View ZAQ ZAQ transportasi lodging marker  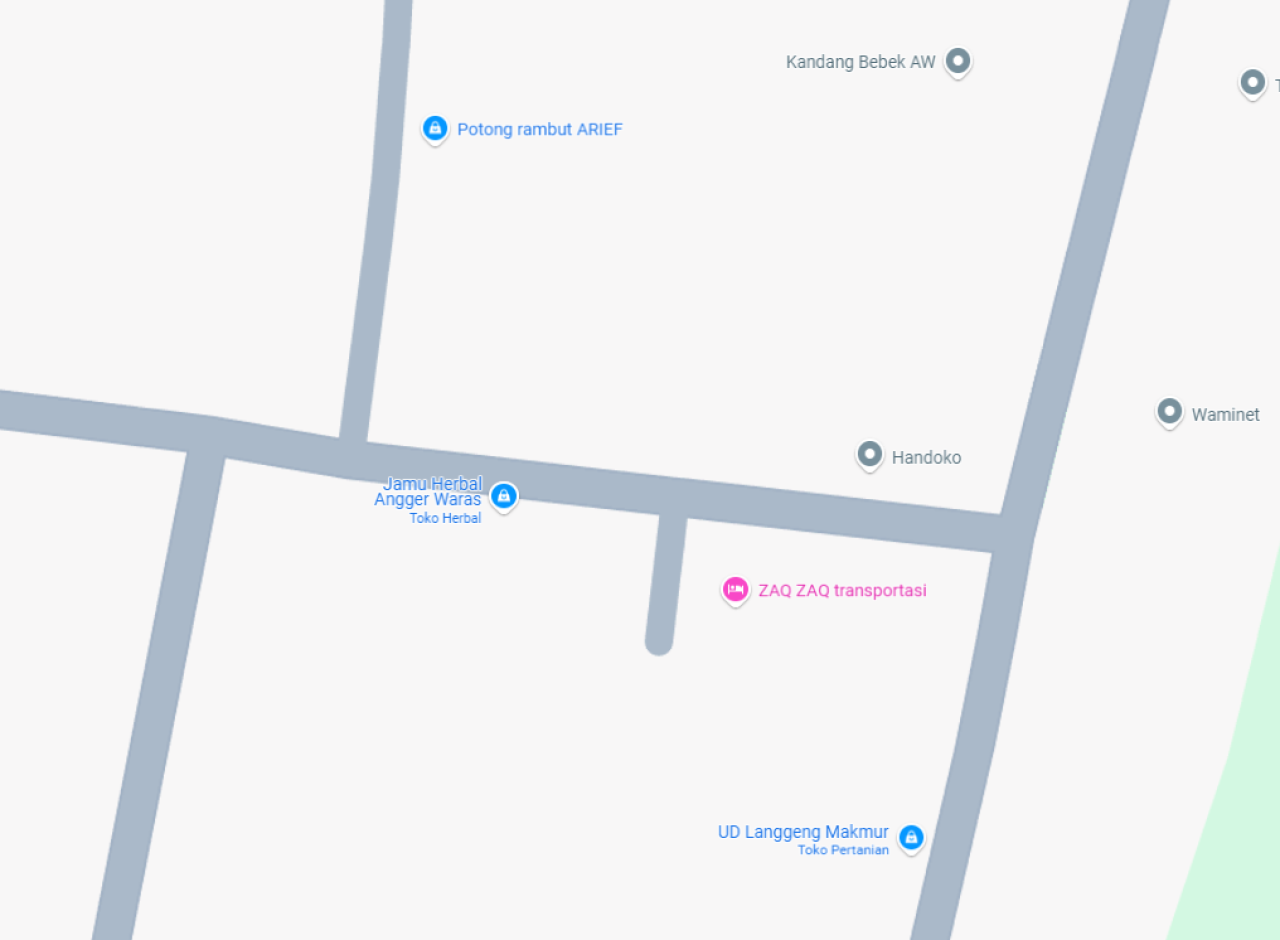[736, 590]
